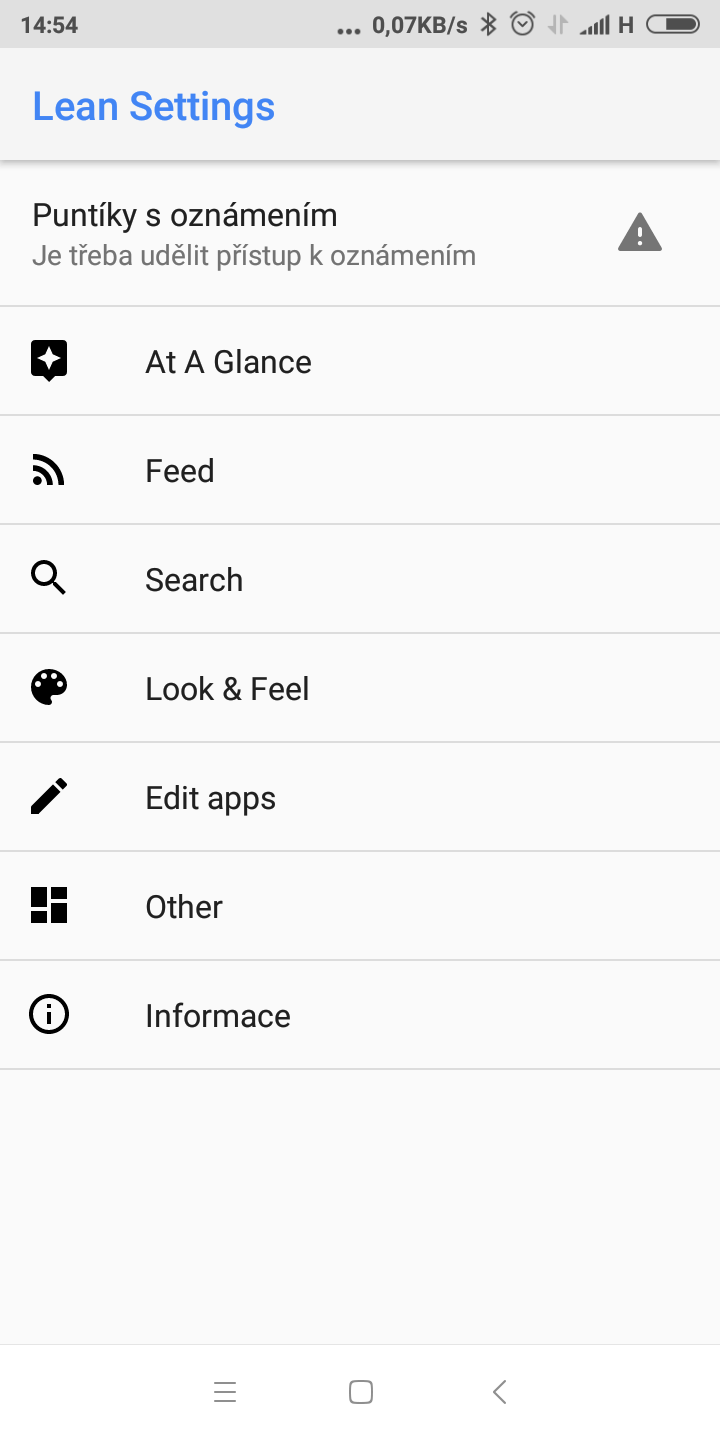Tap the system home button
The height and width of the screenshot is (1440, 720).
(x=361, y=1392)
